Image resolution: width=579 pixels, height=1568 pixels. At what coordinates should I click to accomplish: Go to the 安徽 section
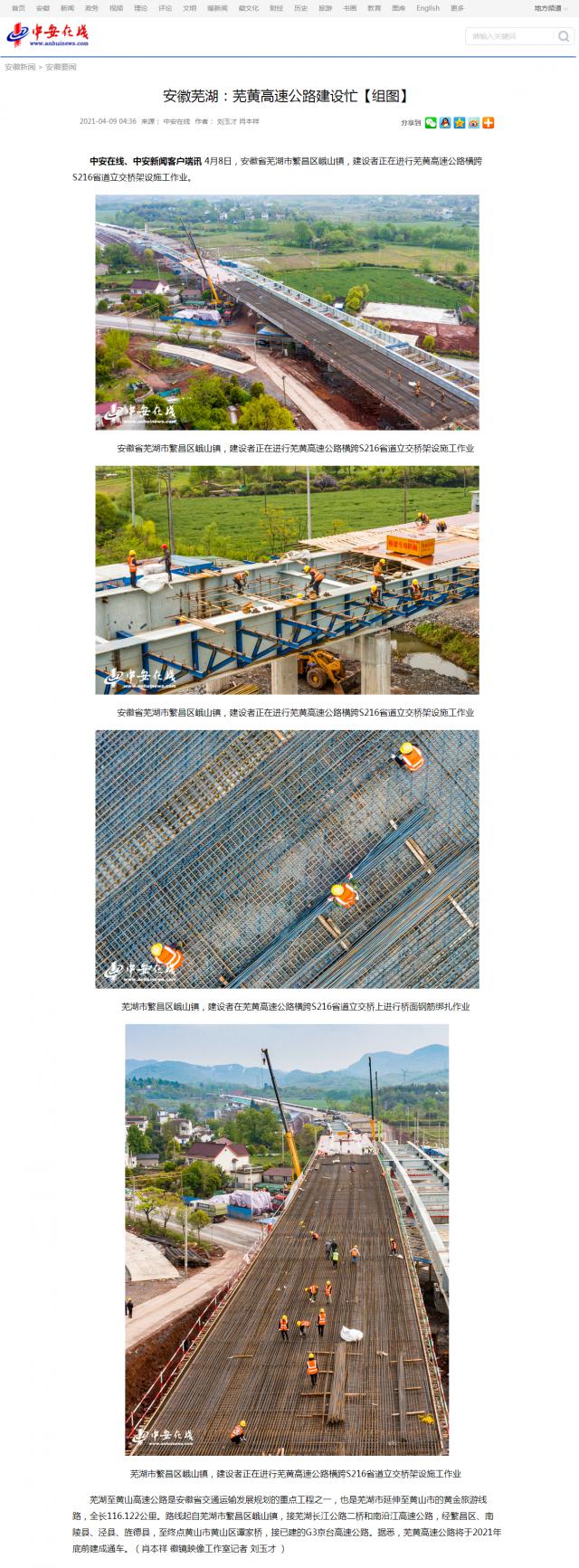pos(43,8)
